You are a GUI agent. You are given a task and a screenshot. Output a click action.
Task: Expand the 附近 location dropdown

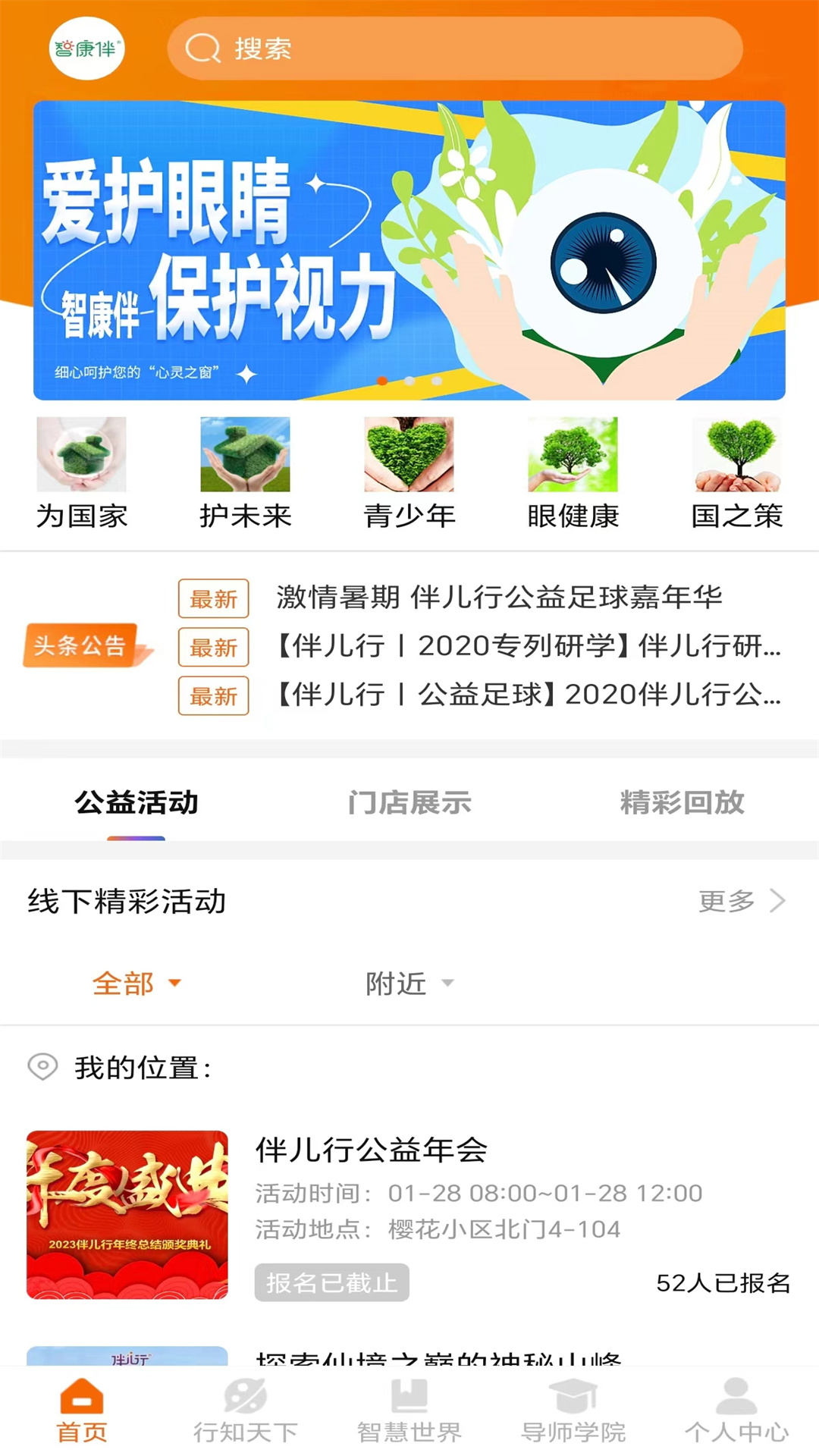click(409, 982)
